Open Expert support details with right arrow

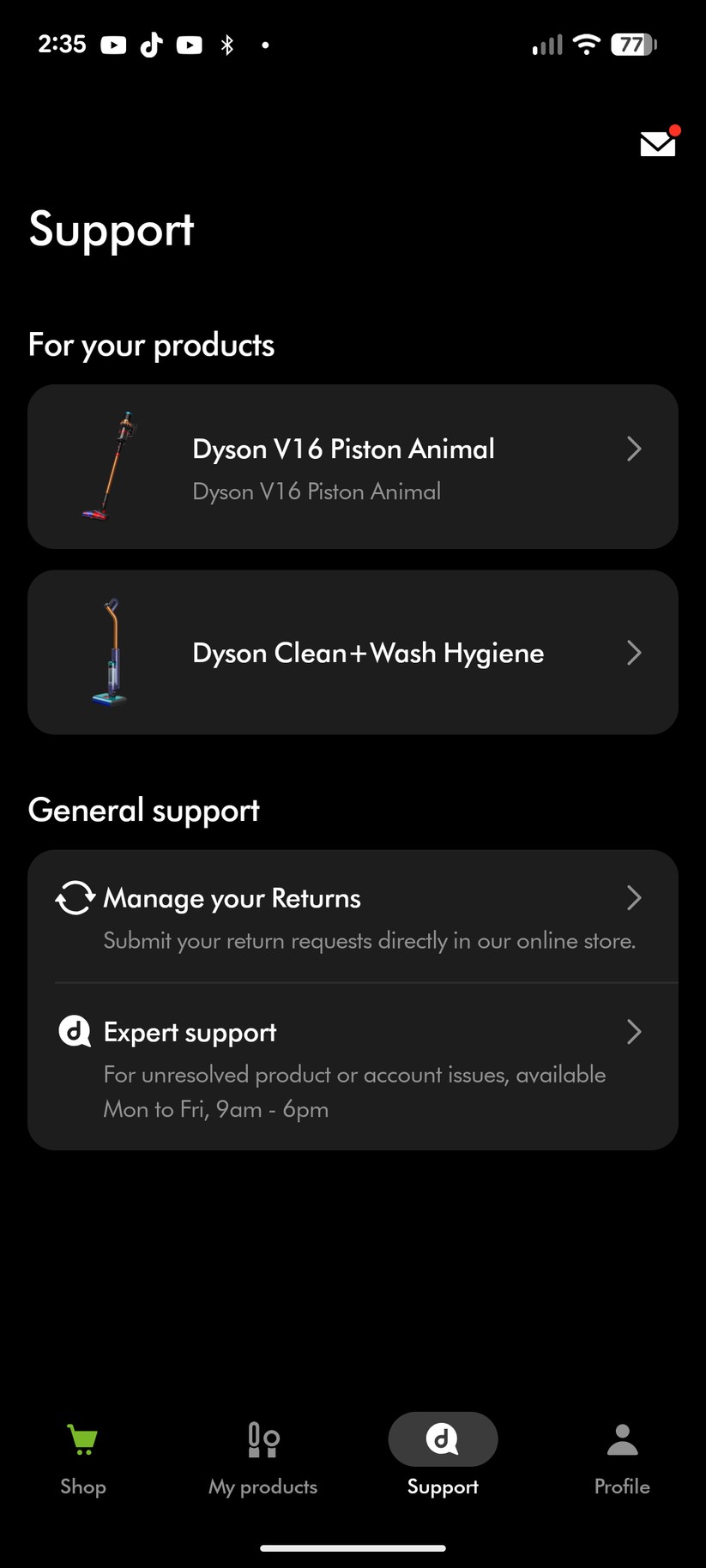pyautogui.click(x=635, y=1032)
